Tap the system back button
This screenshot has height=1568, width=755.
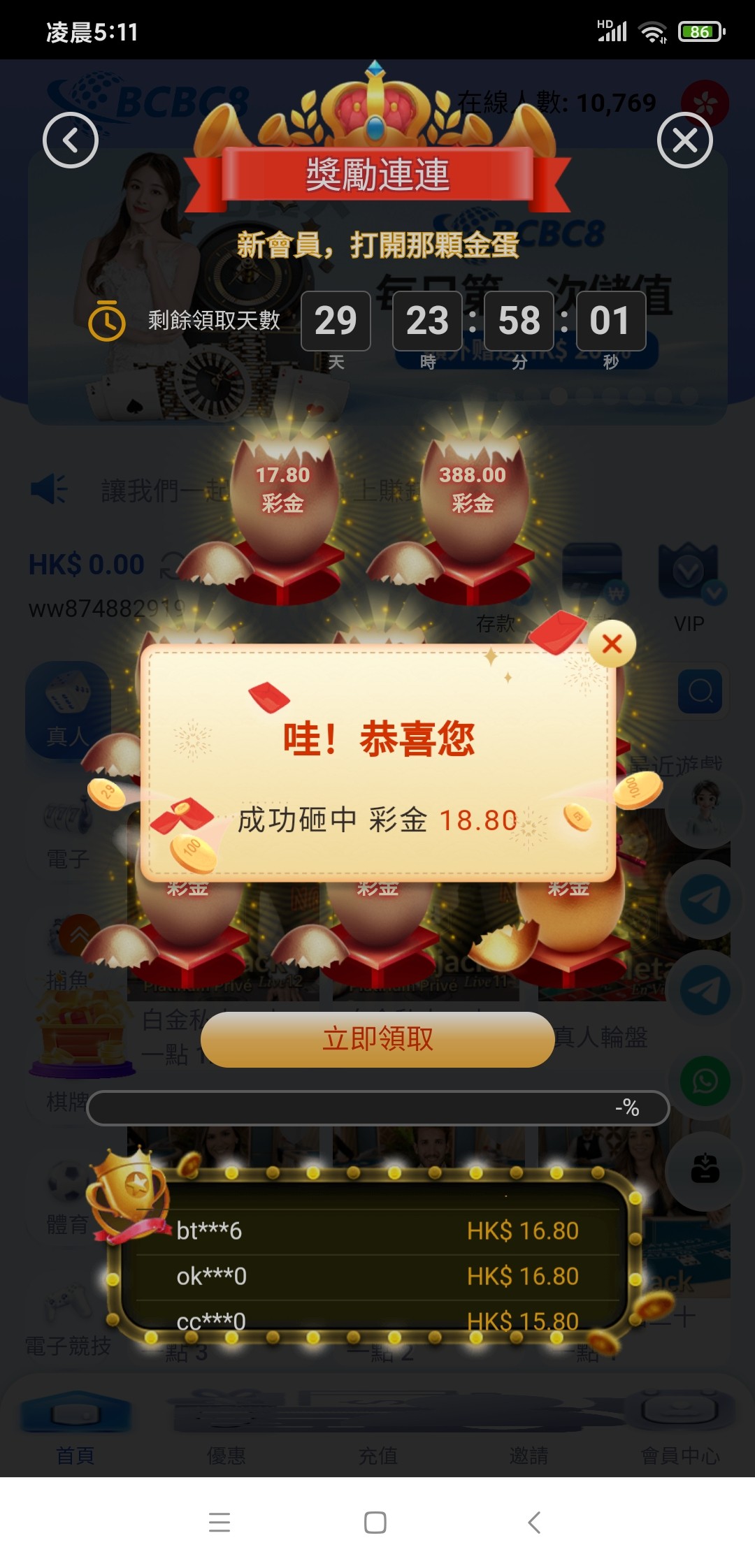click(x=534, y=1522)
